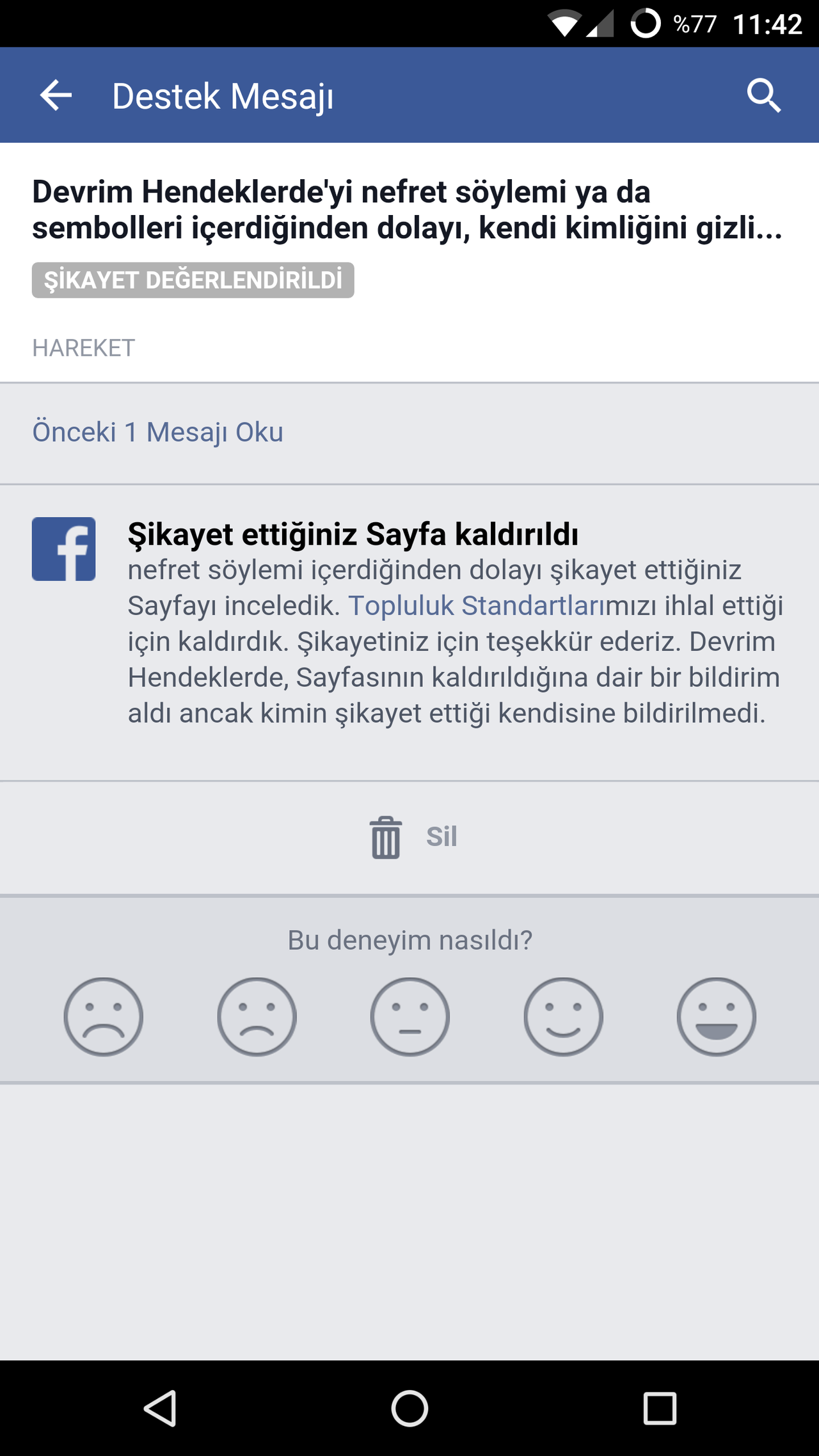Open the search icon in the header
This screenshot has height=1456, width=819.
(x=764, y=96)
